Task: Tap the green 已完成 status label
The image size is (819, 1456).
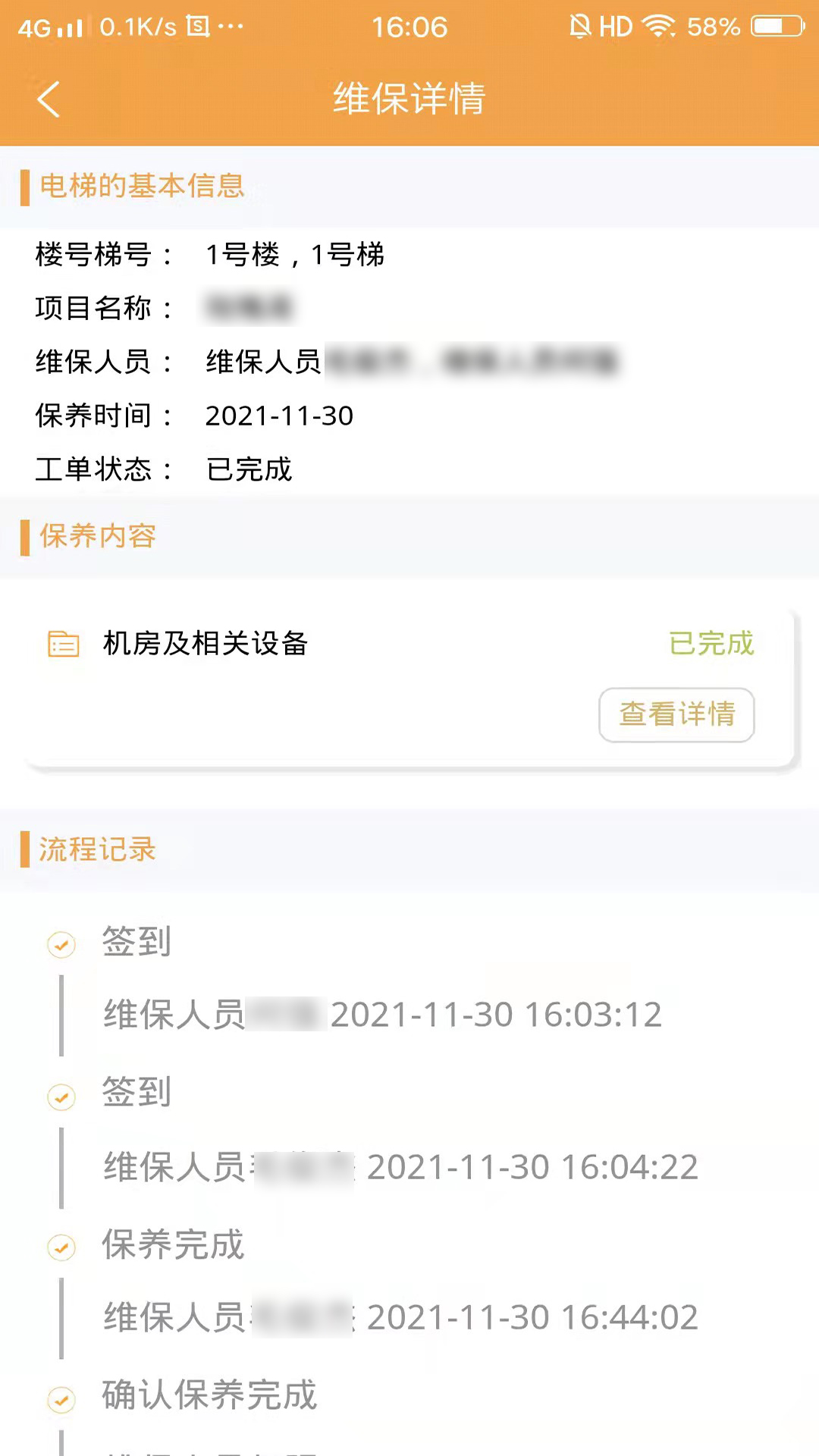Action: [710, 644]
